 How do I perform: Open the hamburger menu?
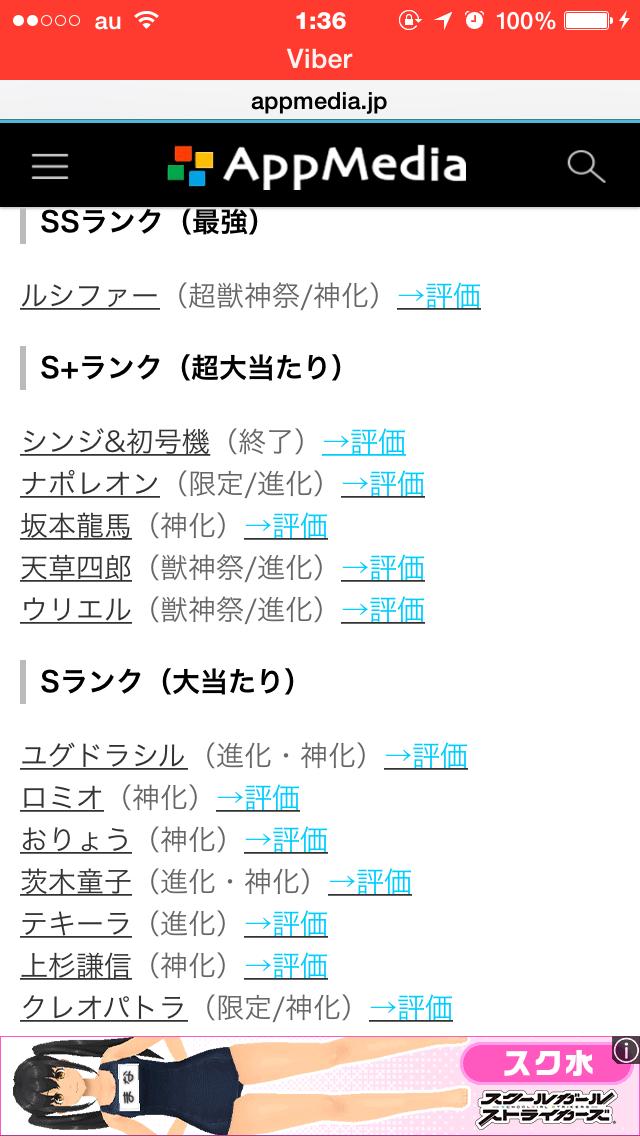[49, 166]
